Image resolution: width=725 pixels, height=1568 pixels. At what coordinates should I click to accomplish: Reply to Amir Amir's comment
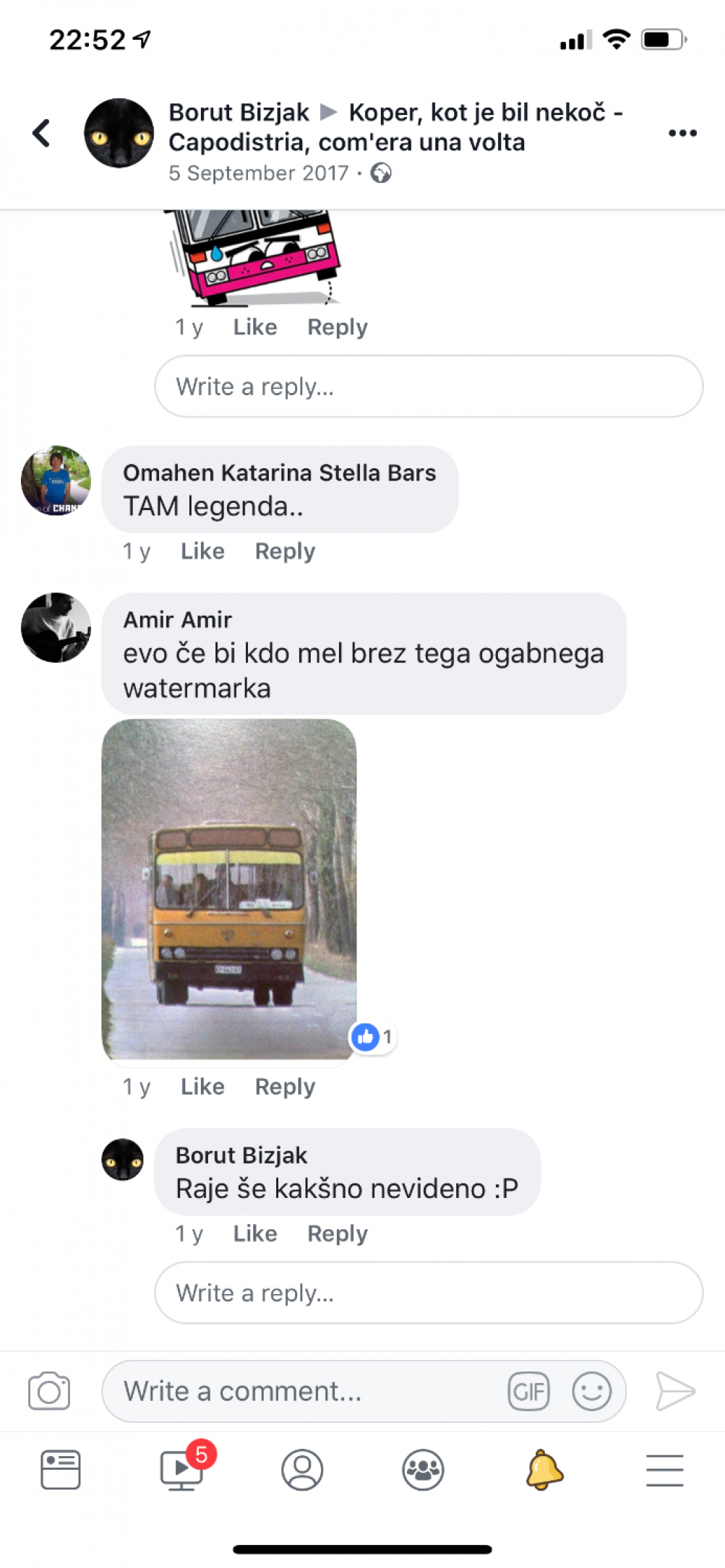coord(285,1087)
